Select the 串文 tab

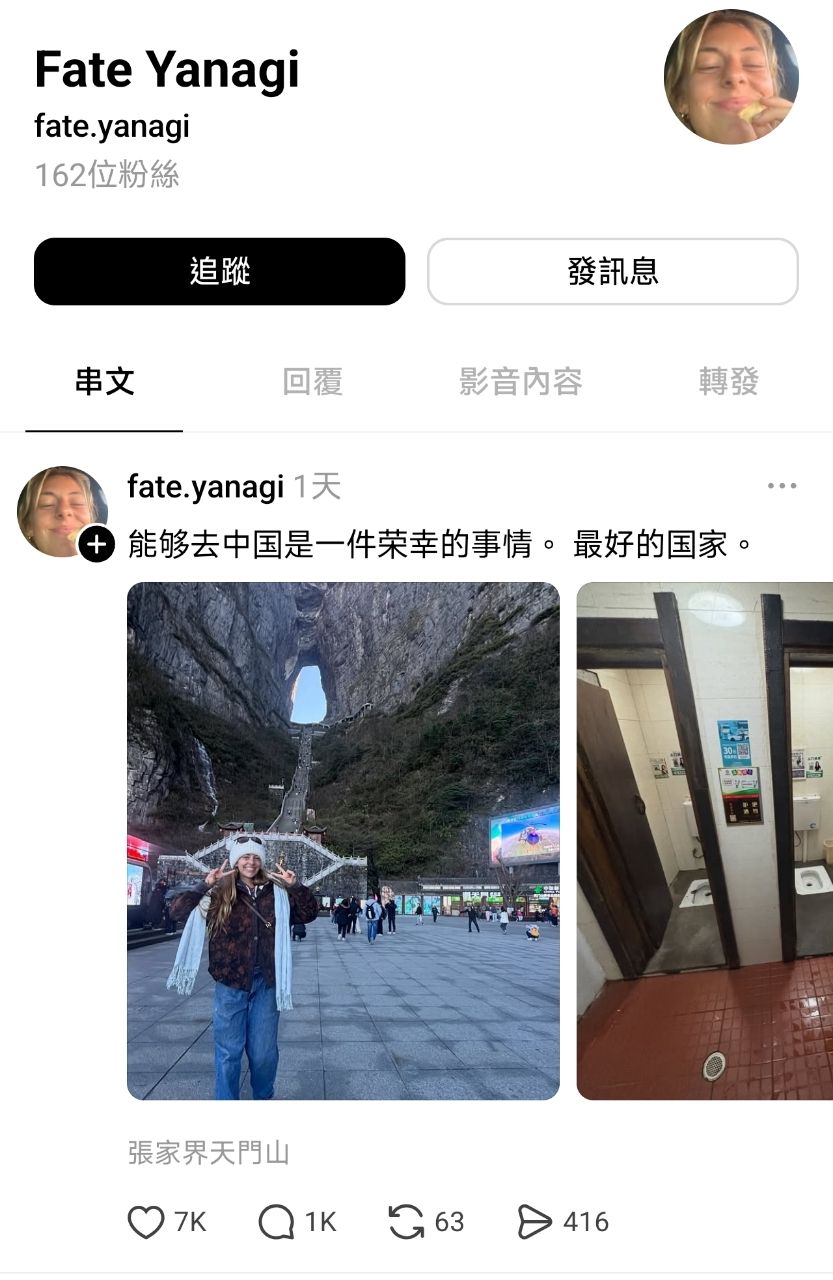104,381
